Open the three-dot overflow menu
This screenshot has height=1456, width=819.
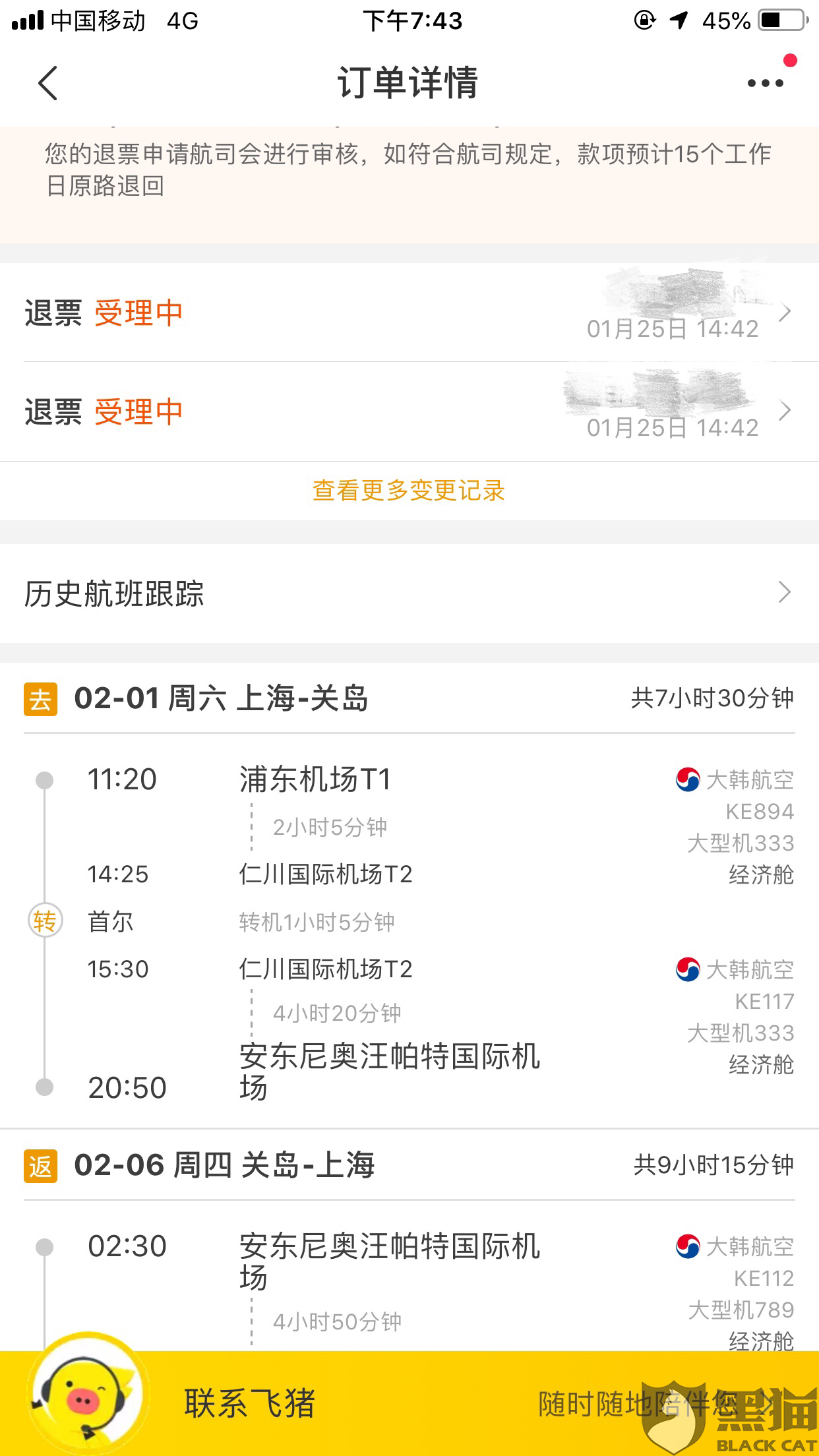coord(765,83)
